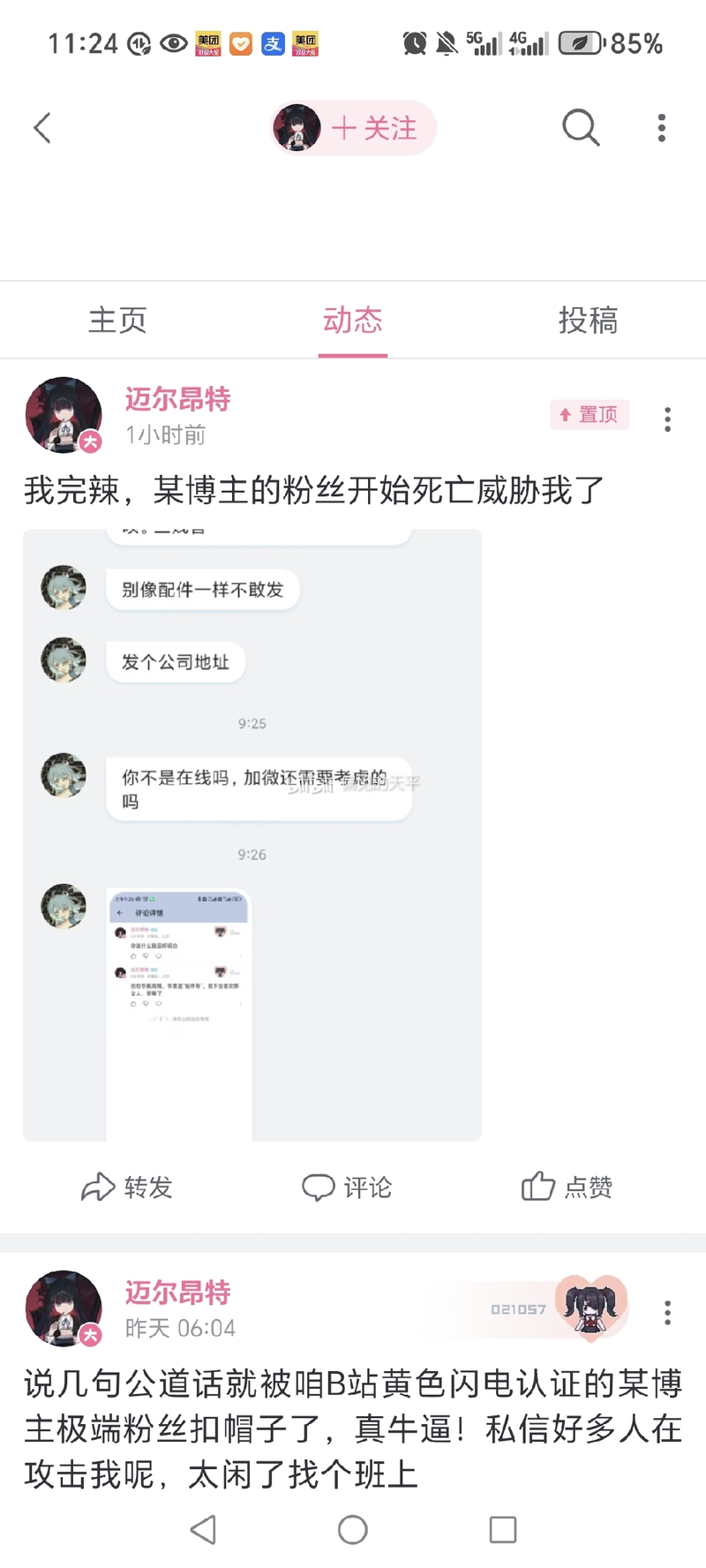
Task: Go back using the top-left arrow
Action: point(42,128)
